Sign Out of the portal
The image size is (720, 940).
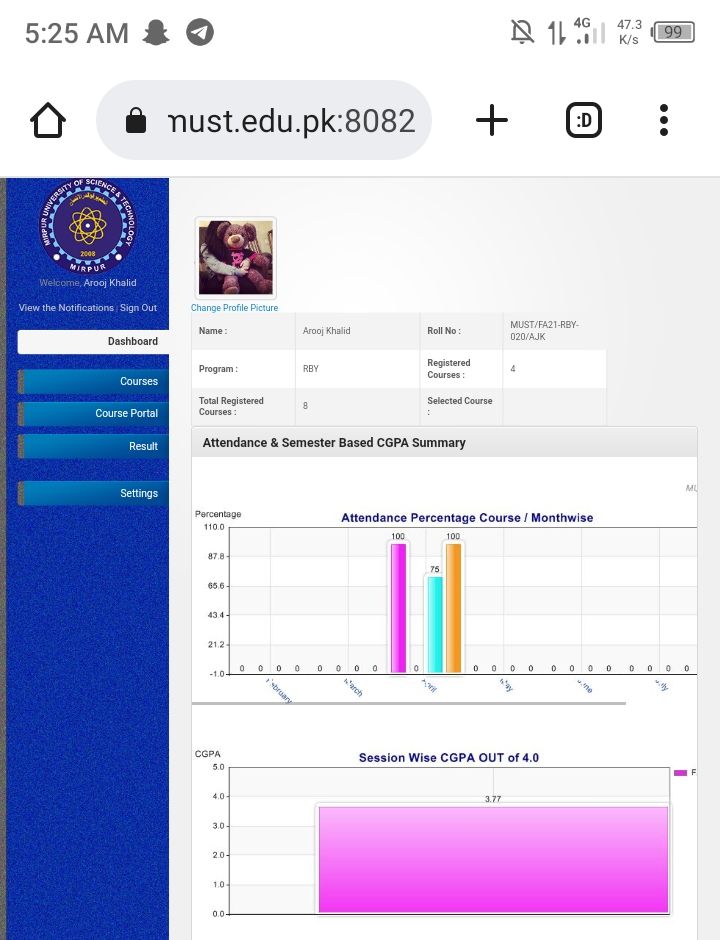pyautogui.click(x=138, y=308)
